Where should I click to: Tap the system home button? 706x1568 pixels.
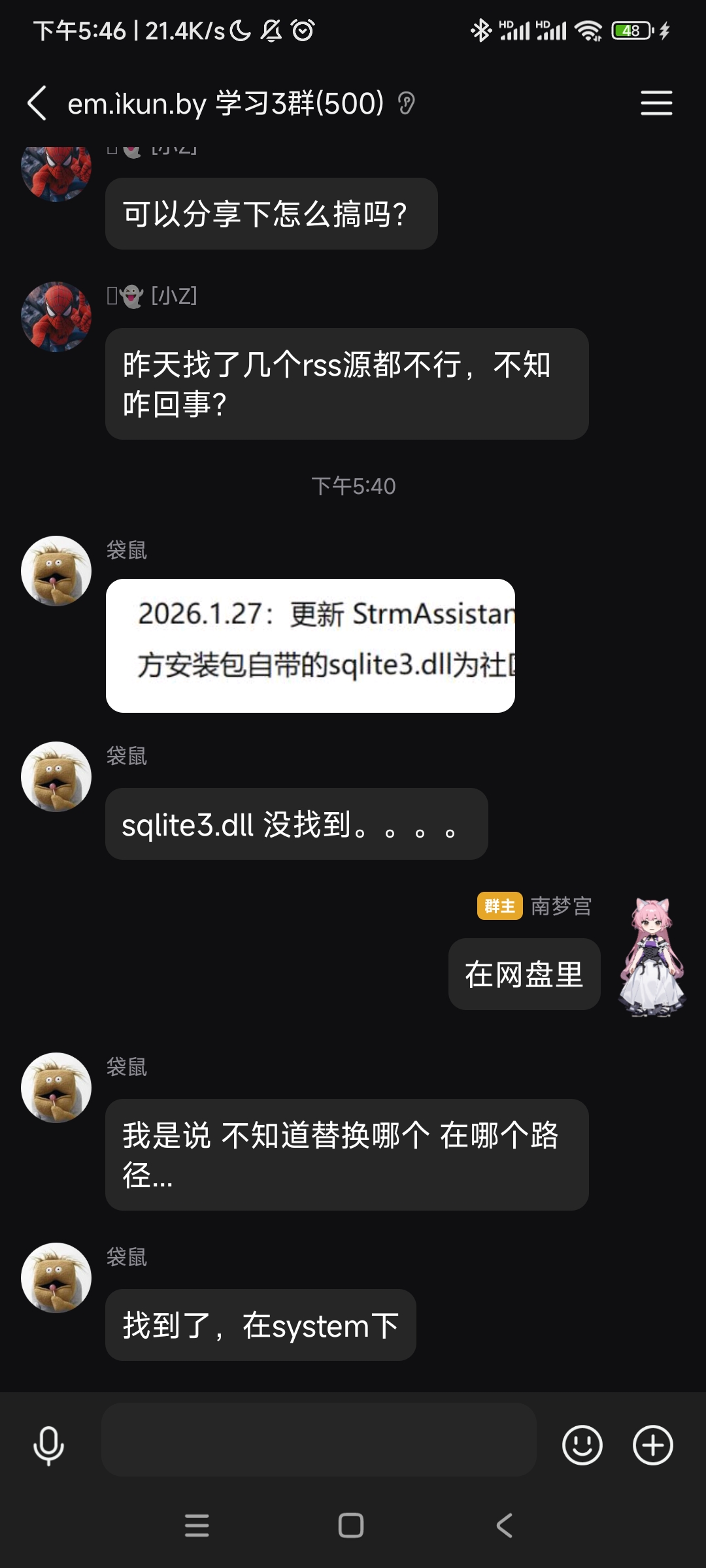click(351, 1526)
